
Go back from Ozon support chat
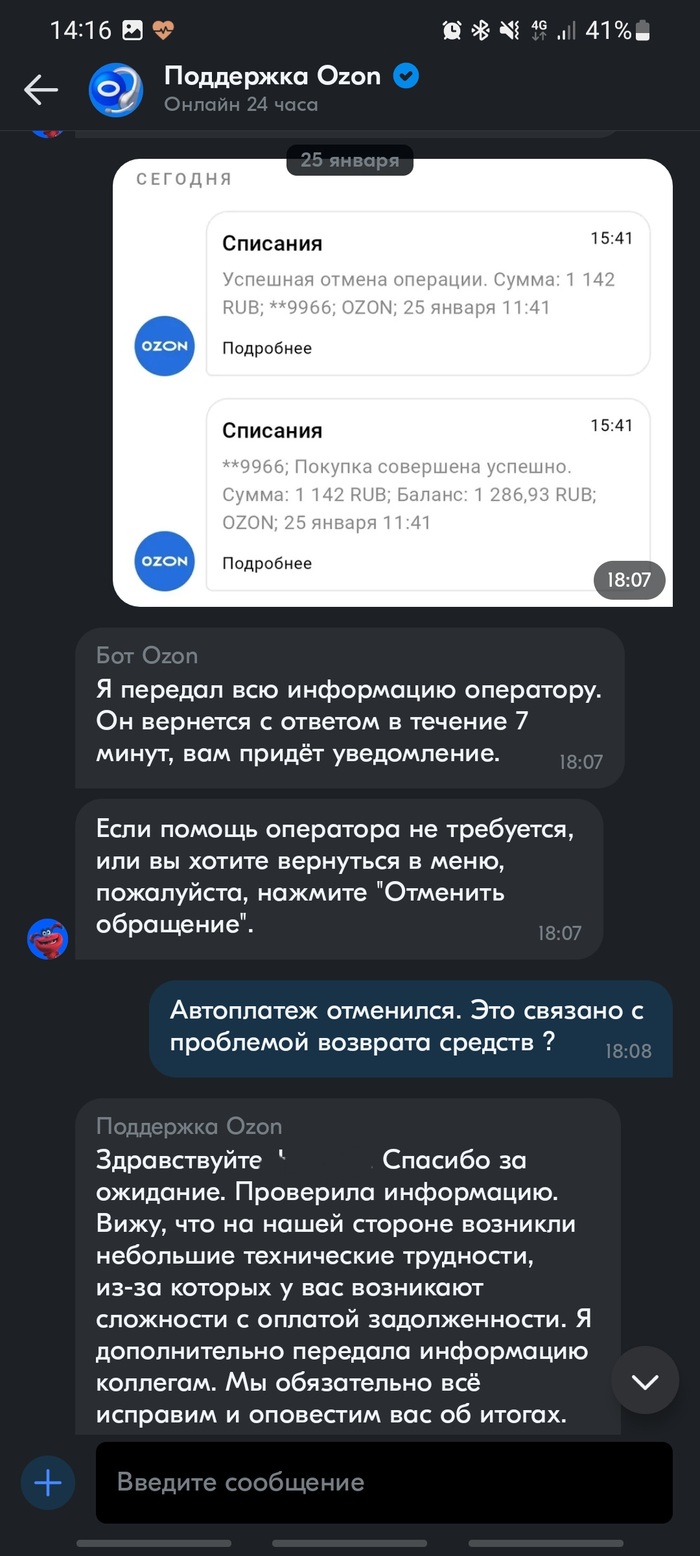point(41,90)
